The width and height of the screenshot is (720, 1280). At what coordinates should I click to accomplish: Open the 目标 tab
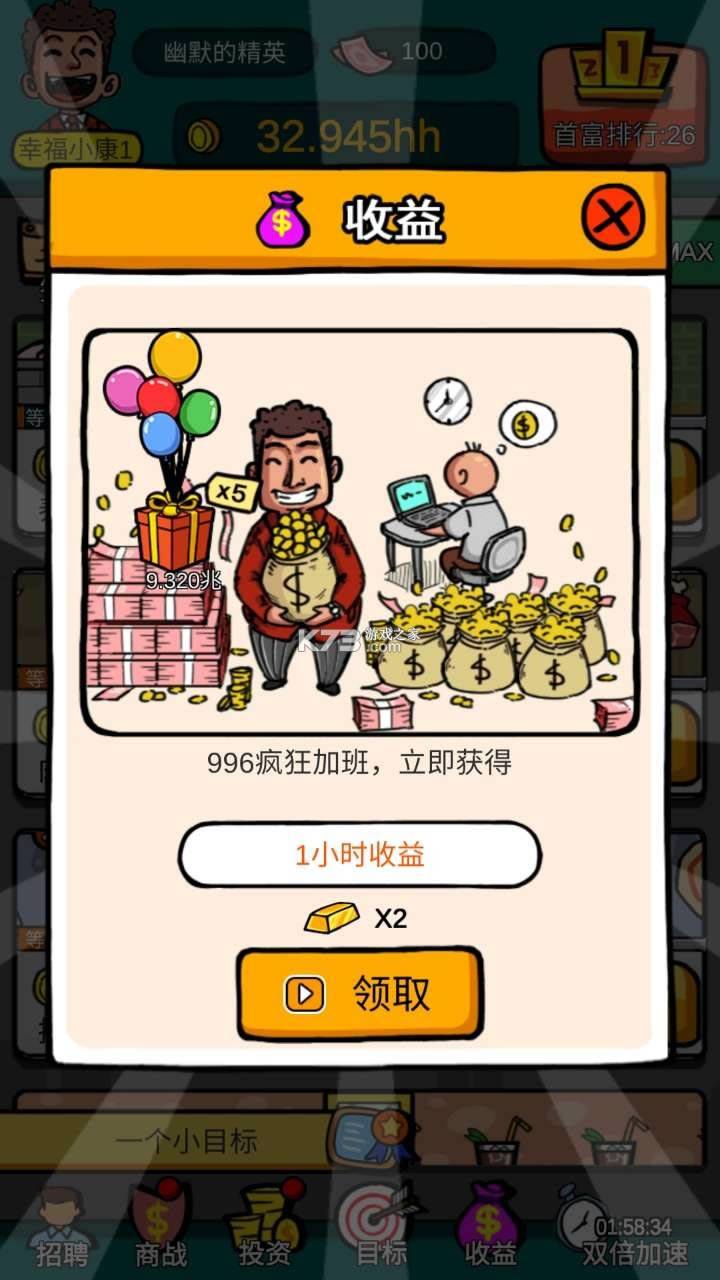[381, 1226]
